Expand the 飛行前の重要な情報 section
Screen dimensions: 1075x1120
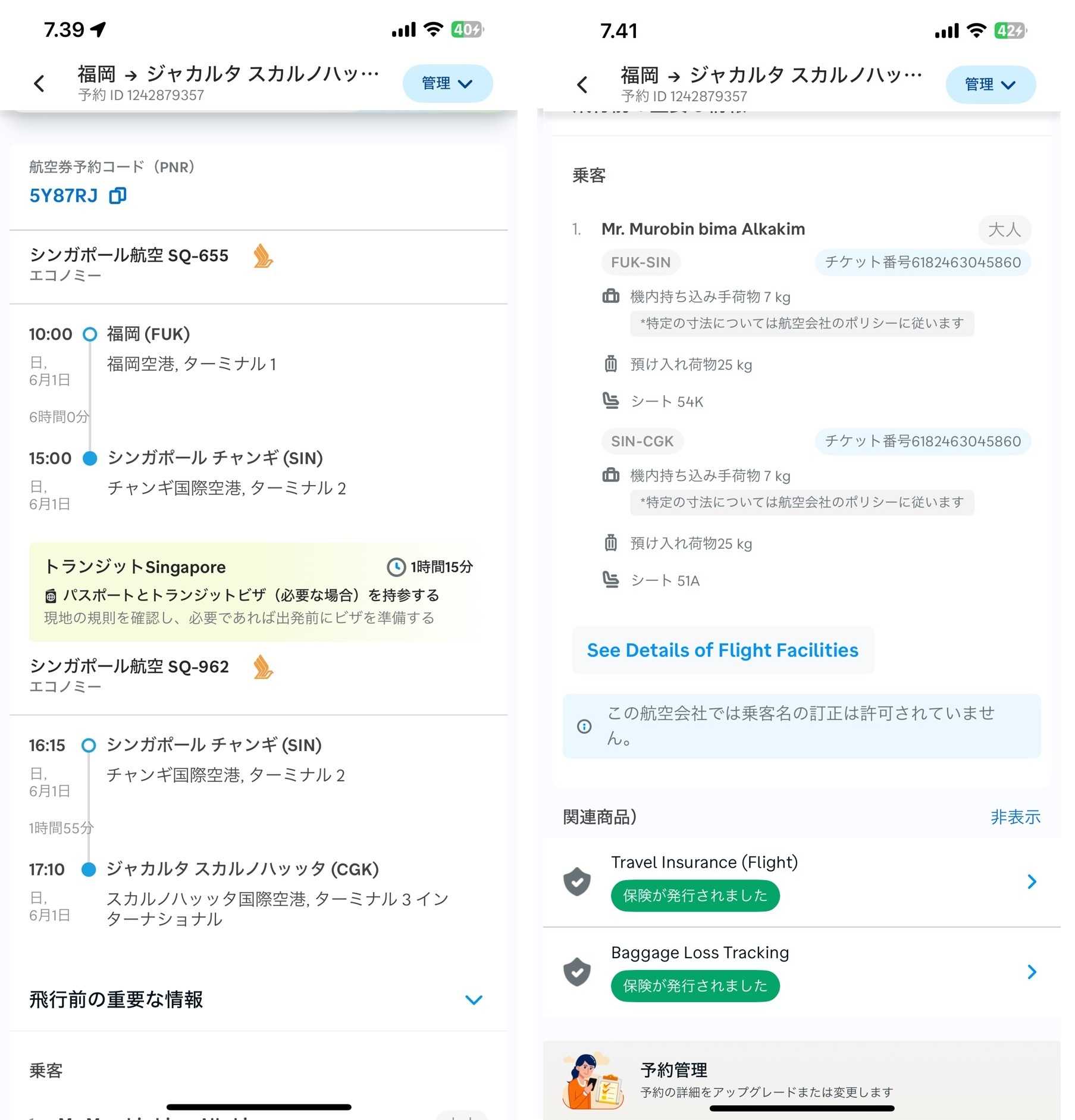[473, 1000]
